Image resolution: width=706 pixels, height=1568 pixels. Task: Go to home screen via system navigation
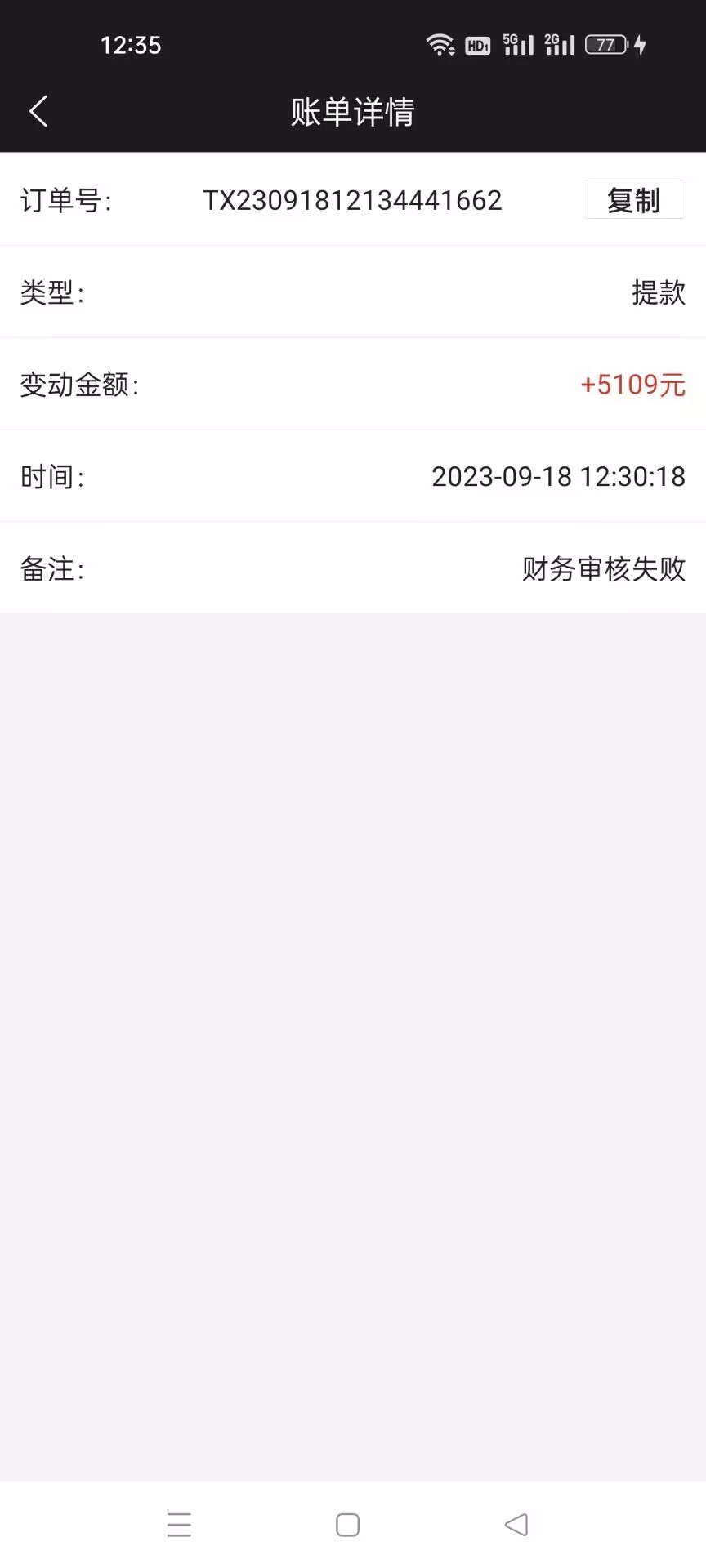coord(348,1524)
